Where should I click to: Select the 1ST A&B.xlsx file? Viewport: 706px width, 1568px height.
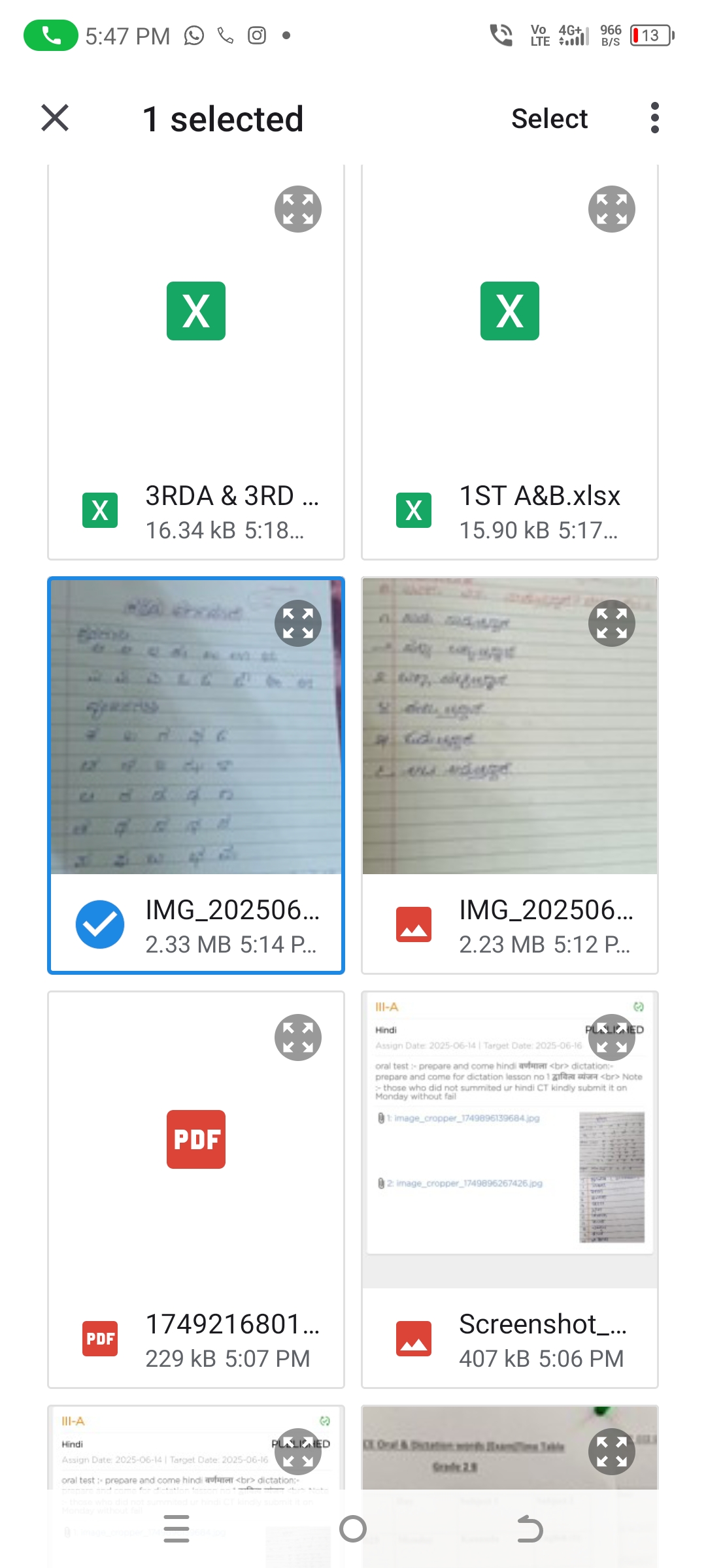pyautogui.click(x=510, y=363)
